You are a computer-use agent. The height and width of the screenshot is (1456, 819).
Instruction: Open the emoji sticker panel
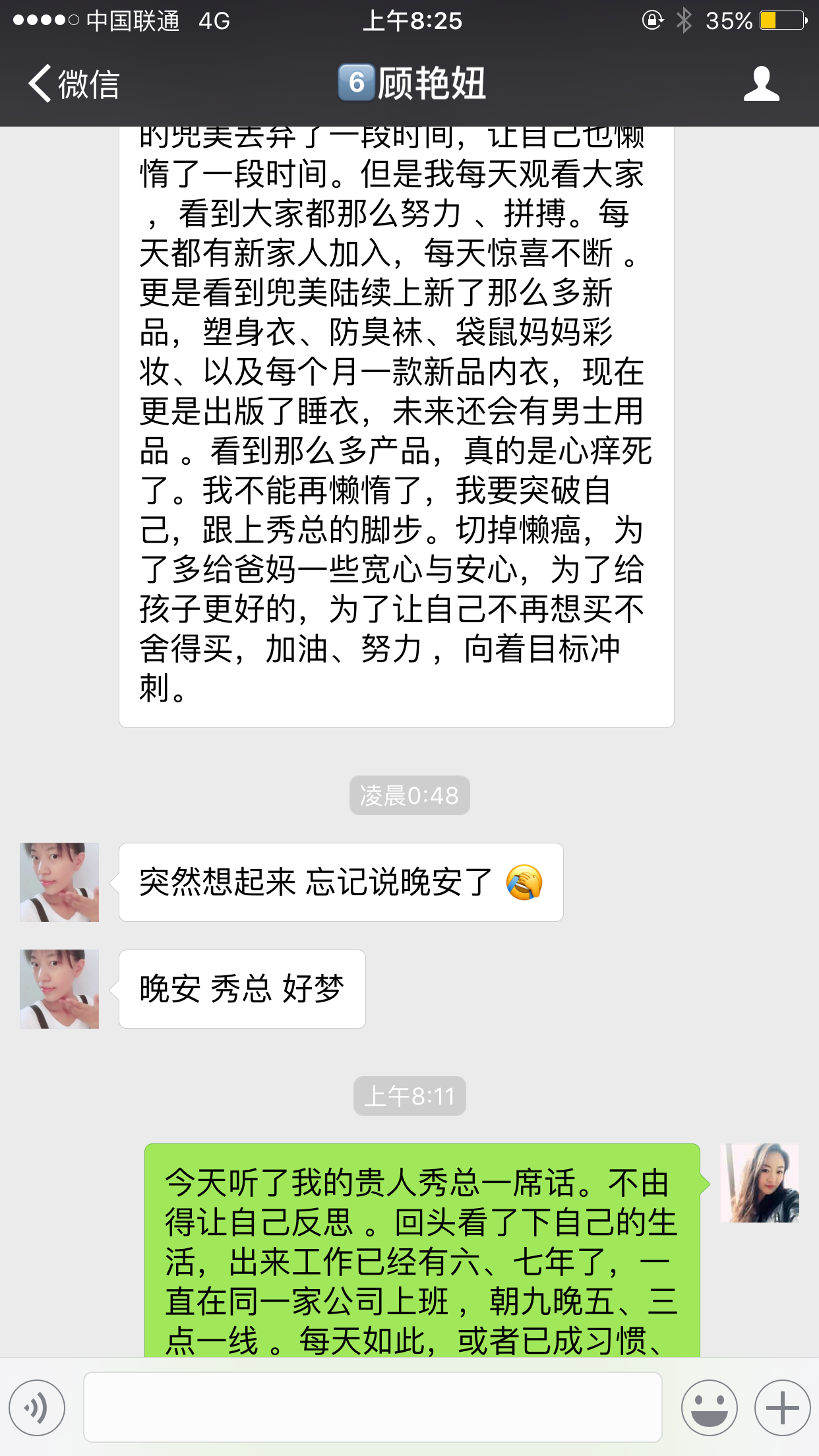point(709,1407)
